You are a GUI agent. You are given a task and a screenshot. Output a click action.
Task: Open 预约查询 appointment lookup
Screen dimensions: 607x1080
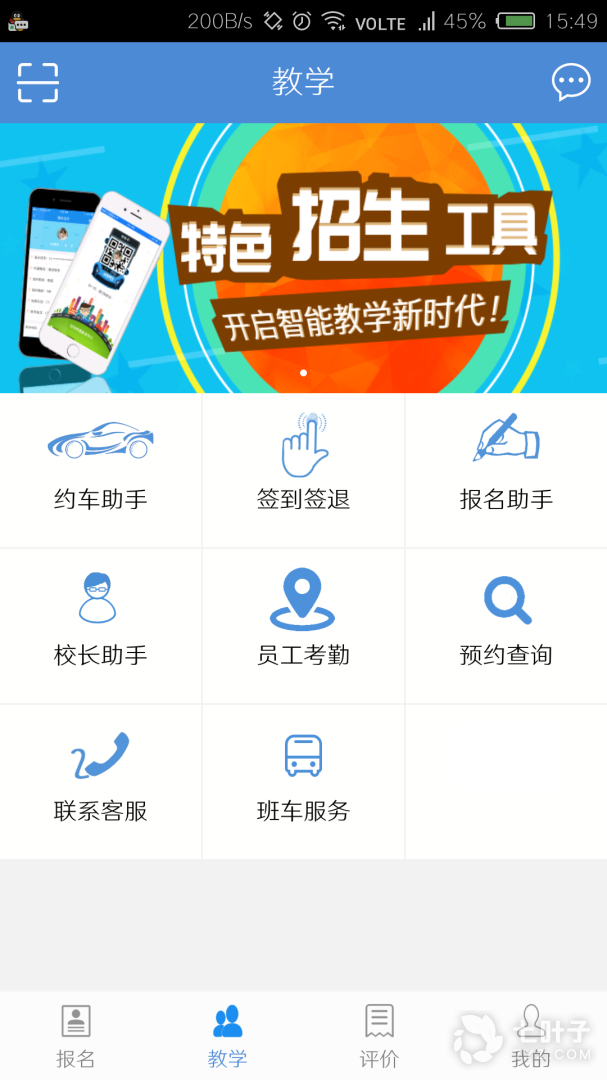505,625
